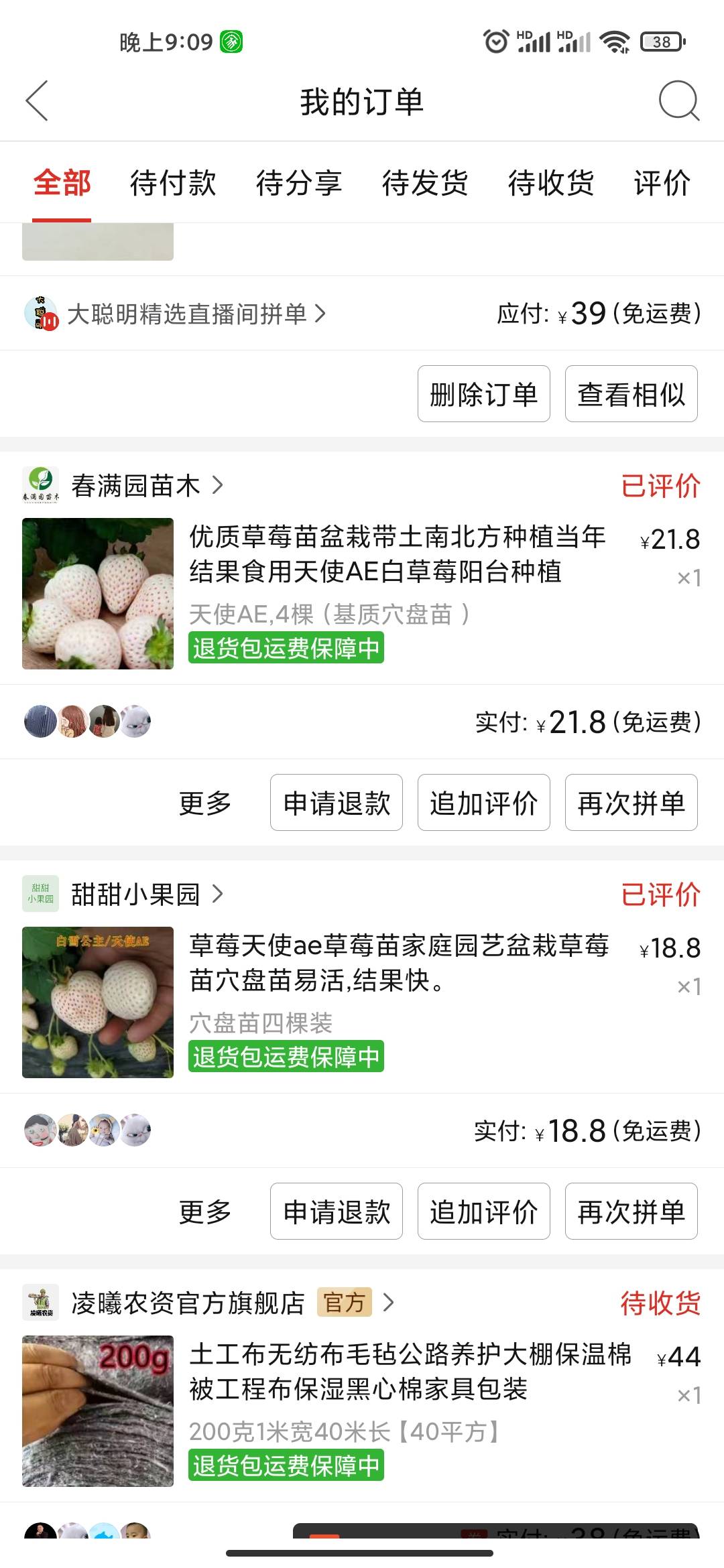Switch to 评价 tab

pos(662,183)
